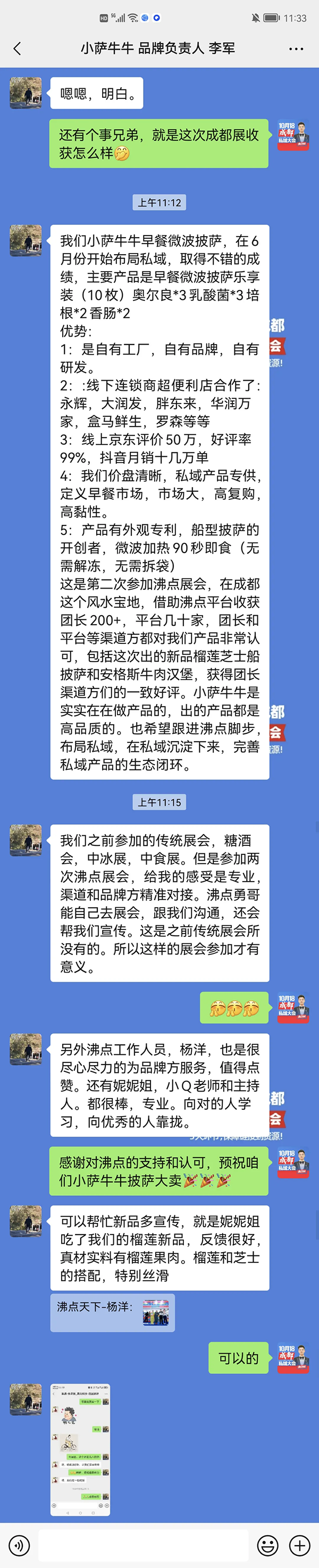Viewport: 319px width, 1568px height.
Task: Open contact avatar beside 嗯嗯，明白。
Action: pyautogui.click(x=26, y=93)
